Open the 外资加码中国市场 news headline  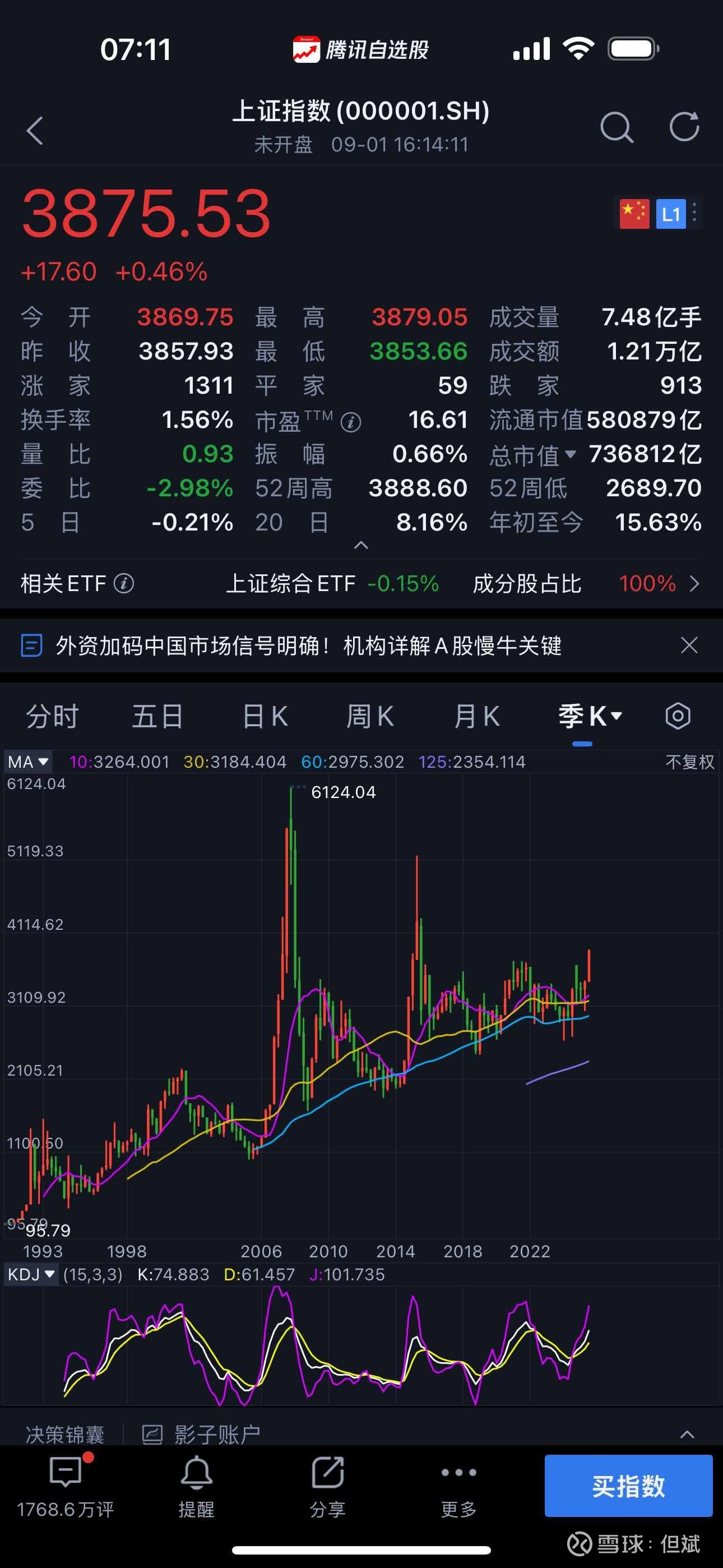pos(309,646)
